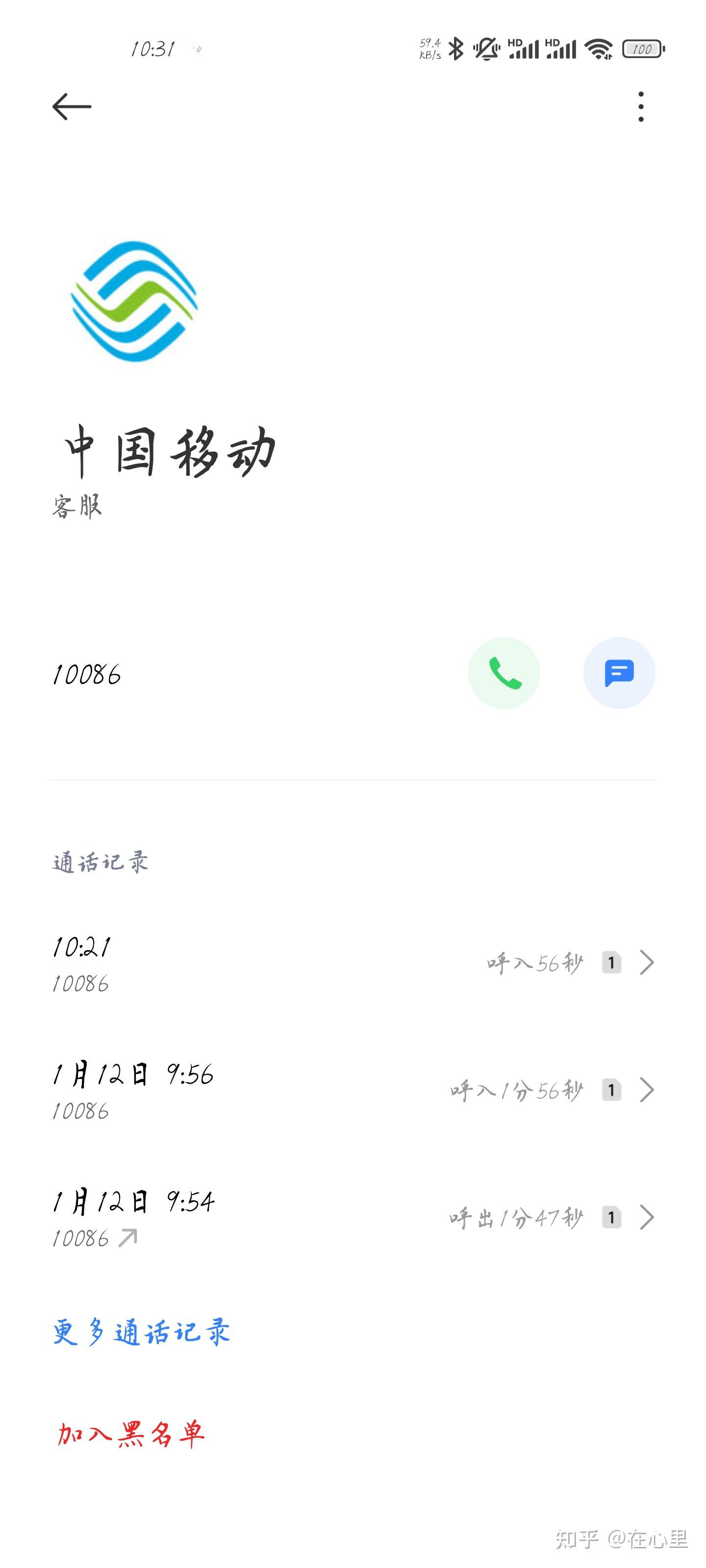The height and width of the screenshot is (1568, 706).
Task: Send a message to 10086
Action: point(619,673)
